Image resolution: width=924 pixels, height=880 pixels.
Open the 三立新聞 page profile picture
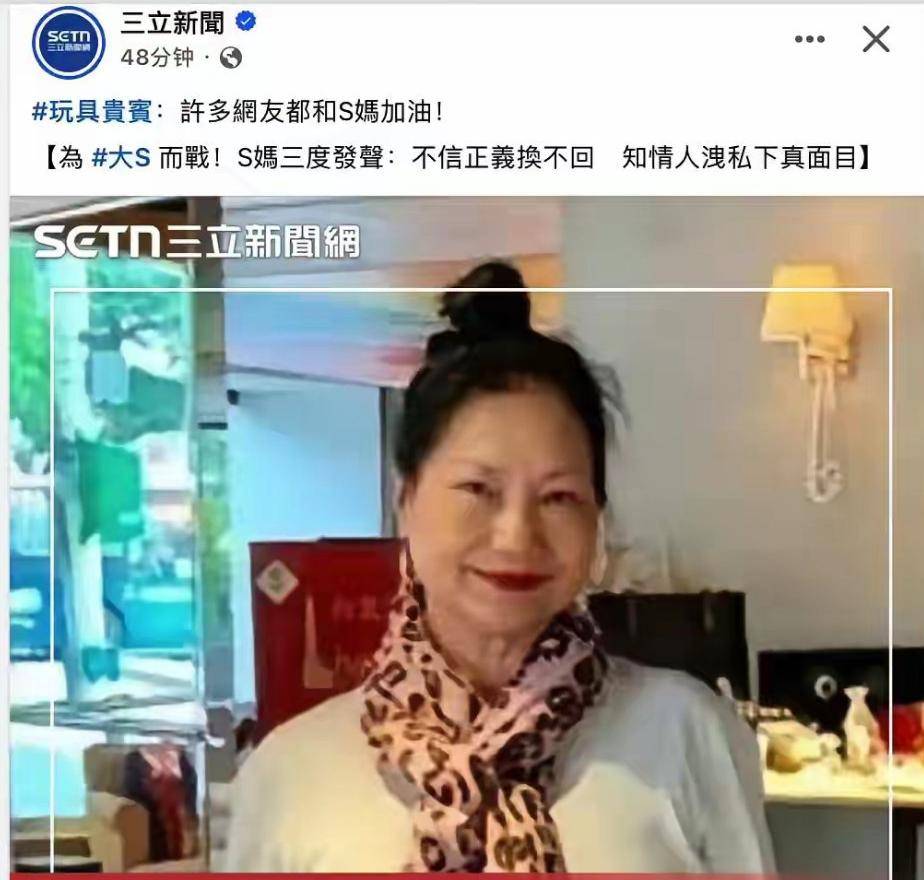click(69, 42)
